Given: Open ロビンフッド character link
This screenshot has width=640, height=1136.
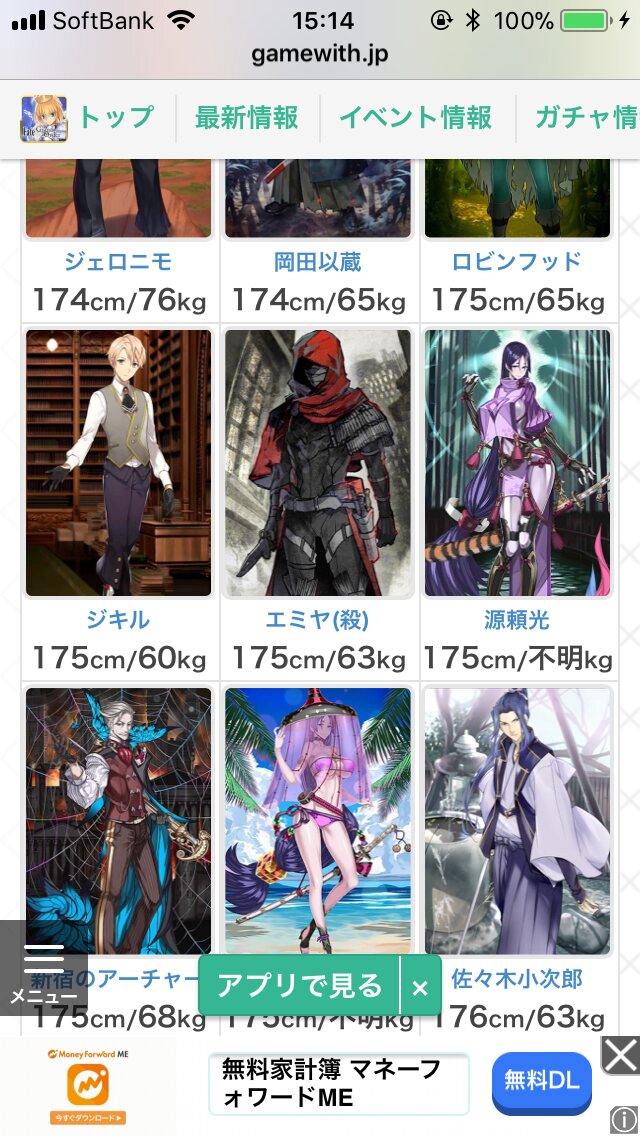Looking at the screenshot, I should pos(517,262).
